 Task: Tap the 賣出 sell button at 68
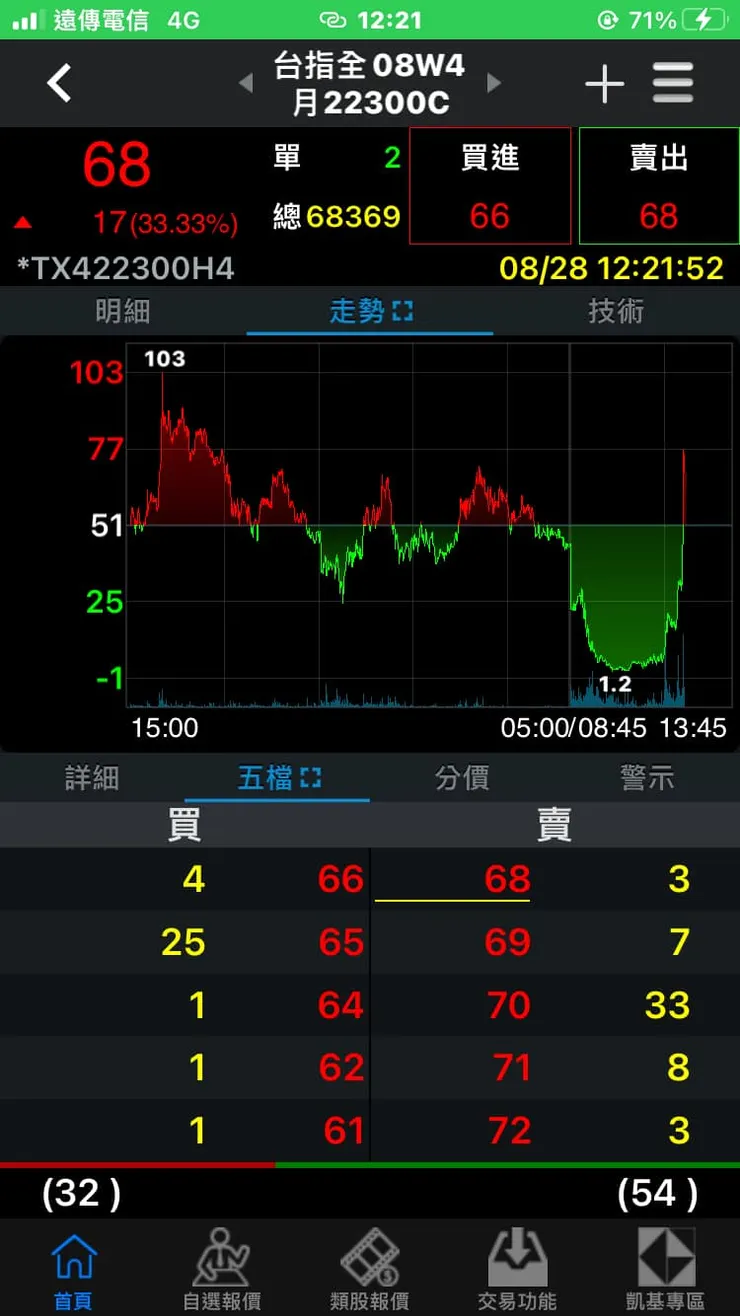[x=658, y=186]
